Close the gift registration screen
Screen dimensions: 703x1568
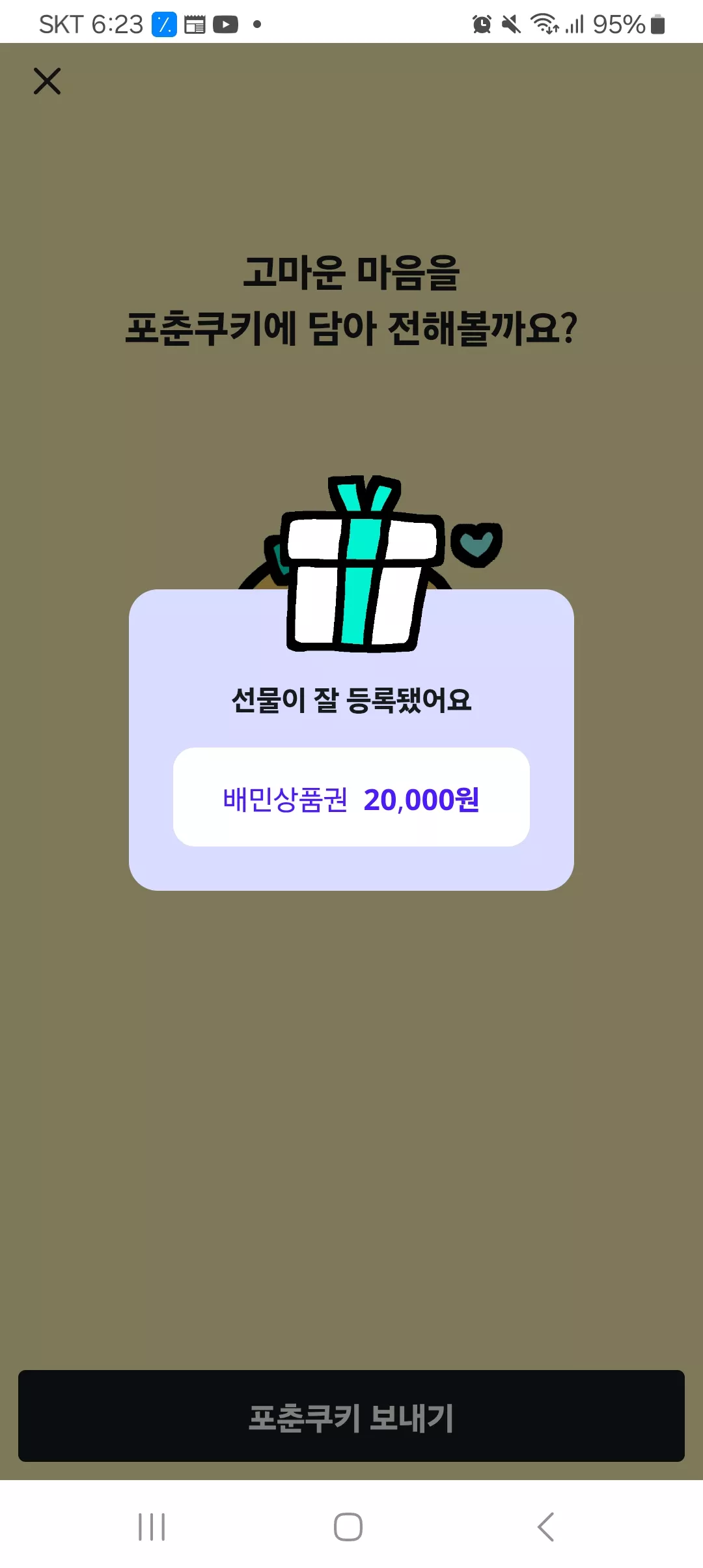[x=47, y=81]
